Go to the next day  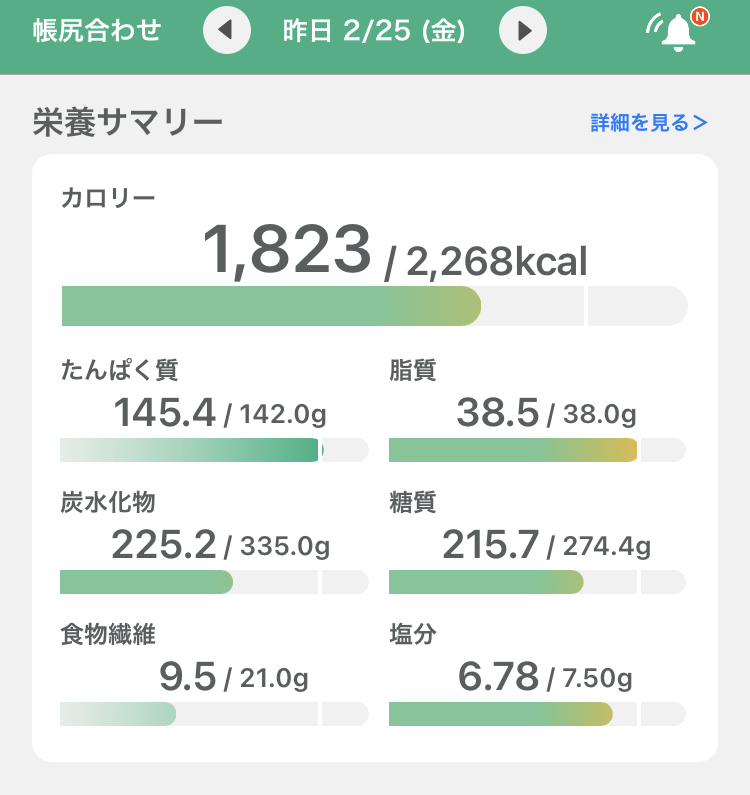523,30
